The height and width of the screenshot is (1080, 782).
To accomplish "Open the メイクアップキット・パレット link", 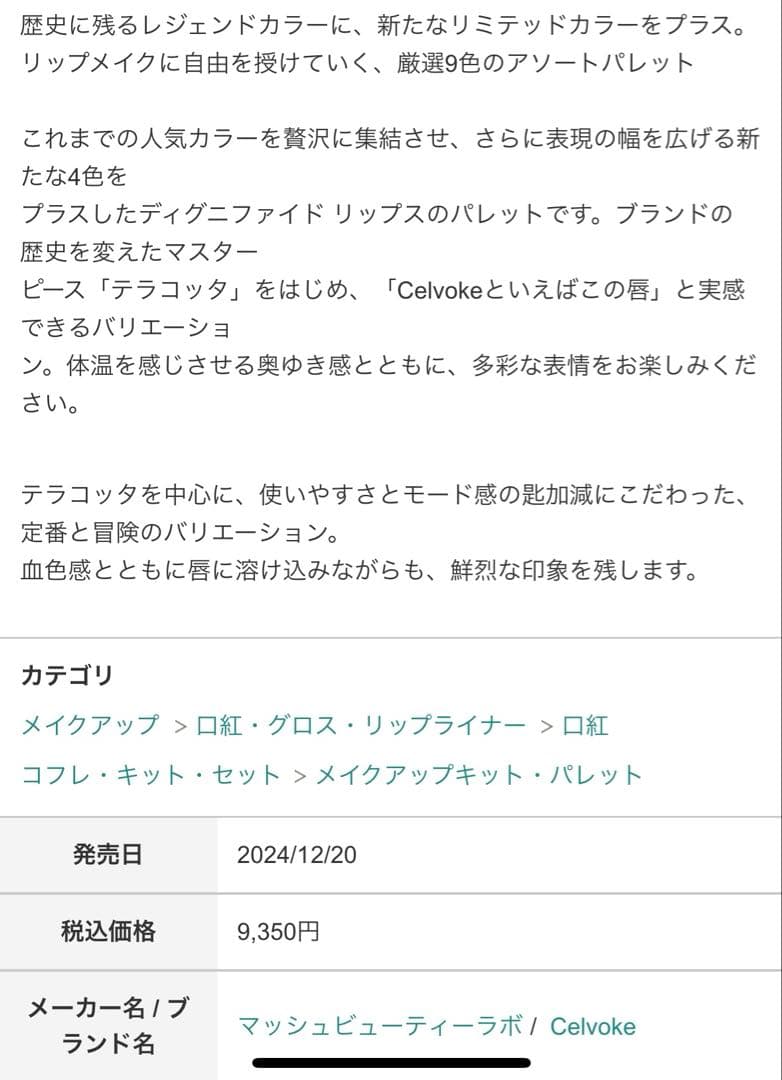I will 478,773.
